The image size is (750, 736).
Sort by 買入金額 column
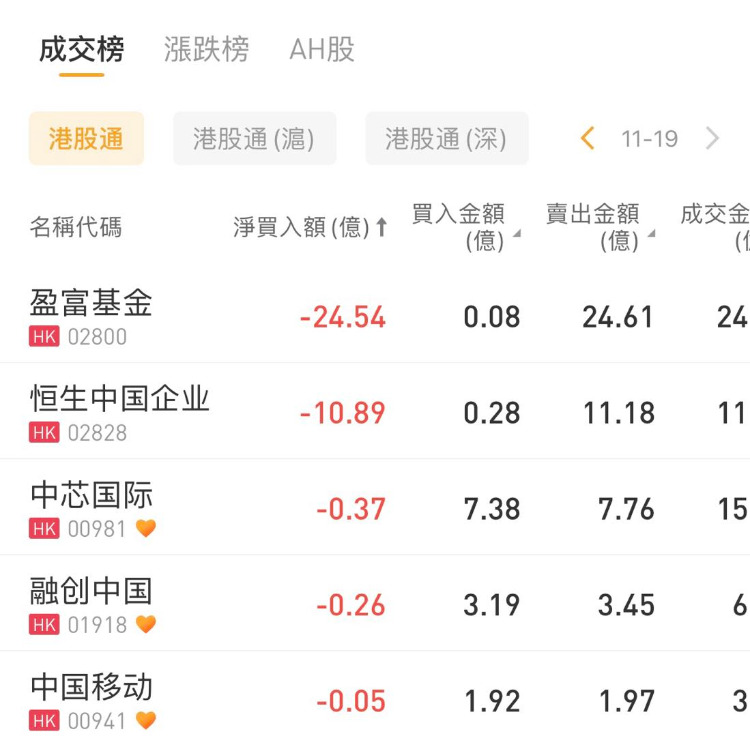coord(464,226)
